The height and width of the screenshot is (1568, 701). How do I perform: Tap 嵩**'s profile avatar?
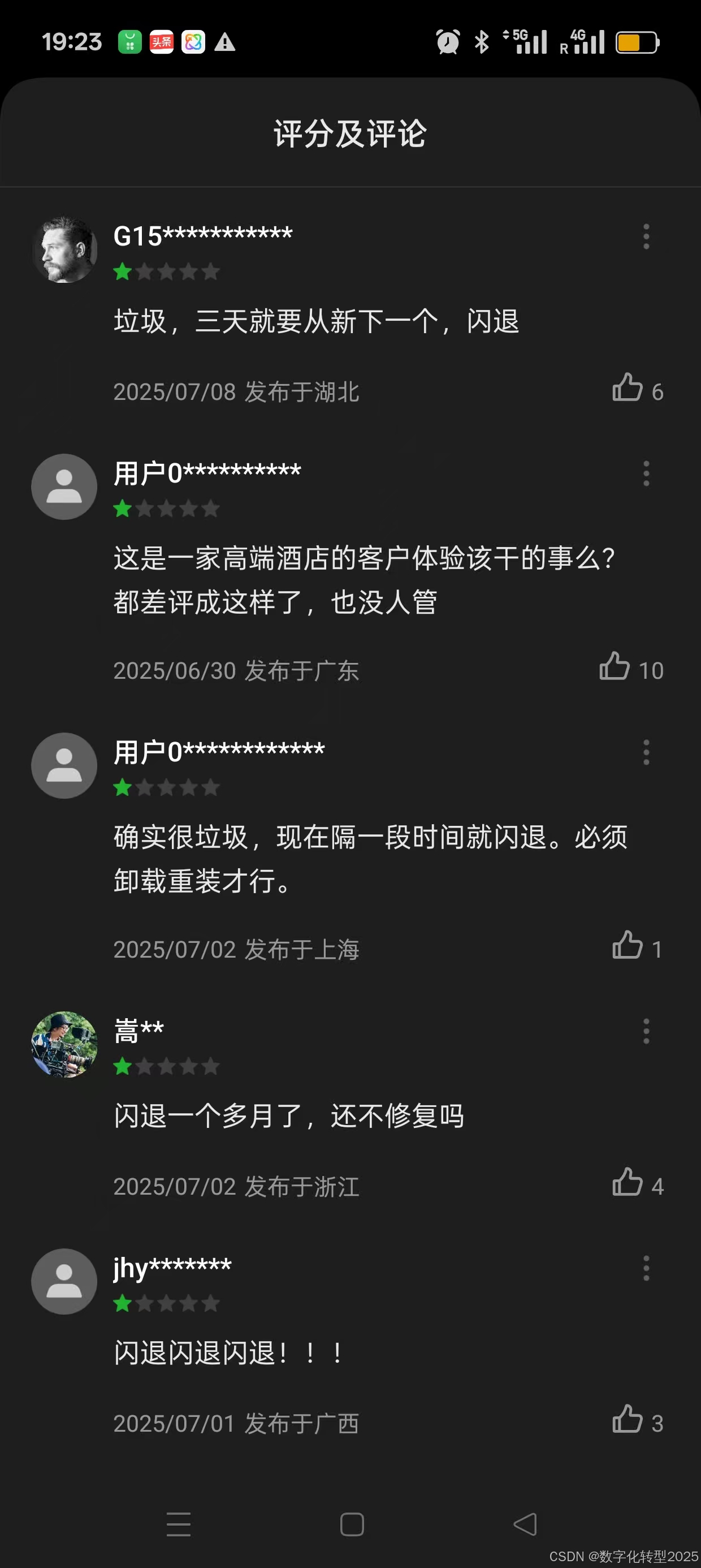coord(64,1045)
